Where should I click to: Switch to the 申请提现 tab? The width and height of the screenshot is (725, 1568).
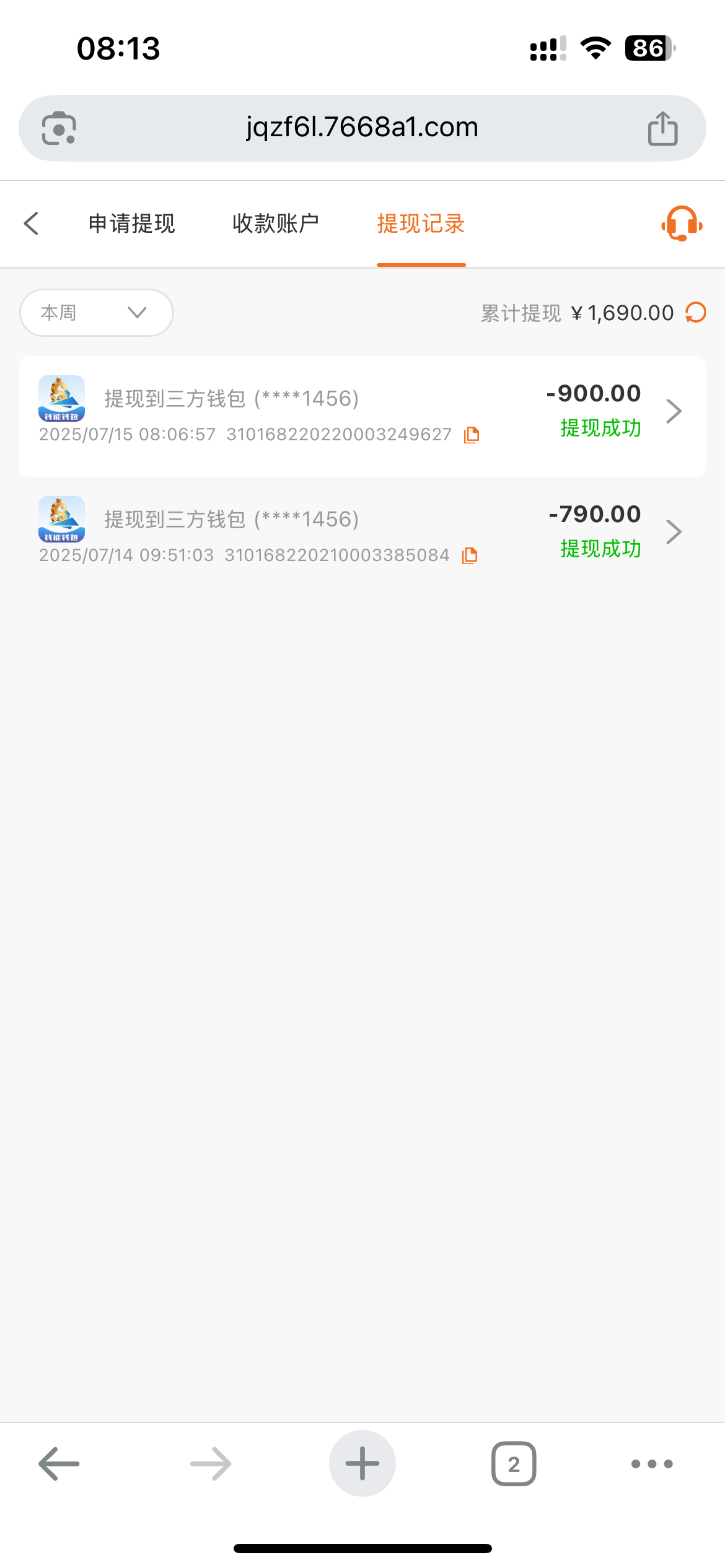coord(131,224)
